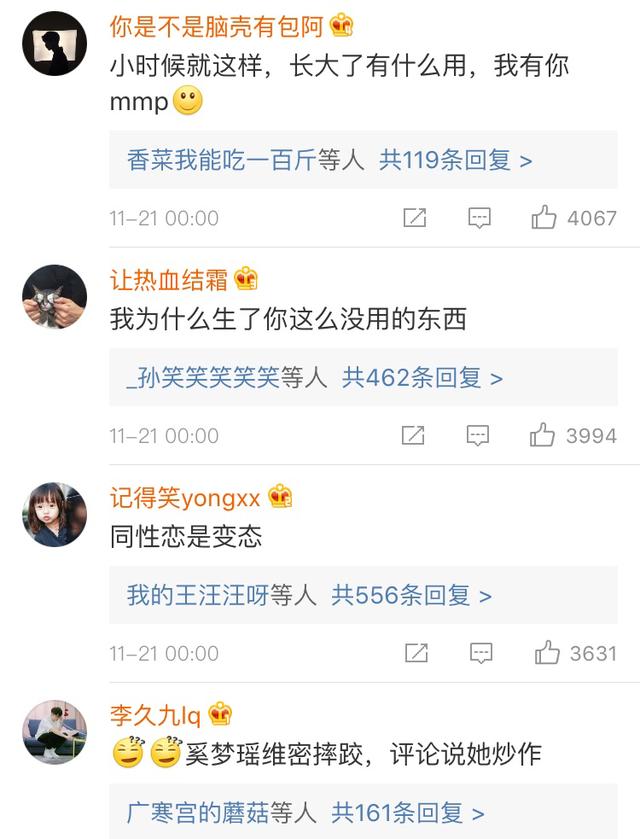This screenshot has height=839, width=640.
Task: Repost the comment by 记得笑yongxx
Action: pyautogui.click(x=416, y=653)
